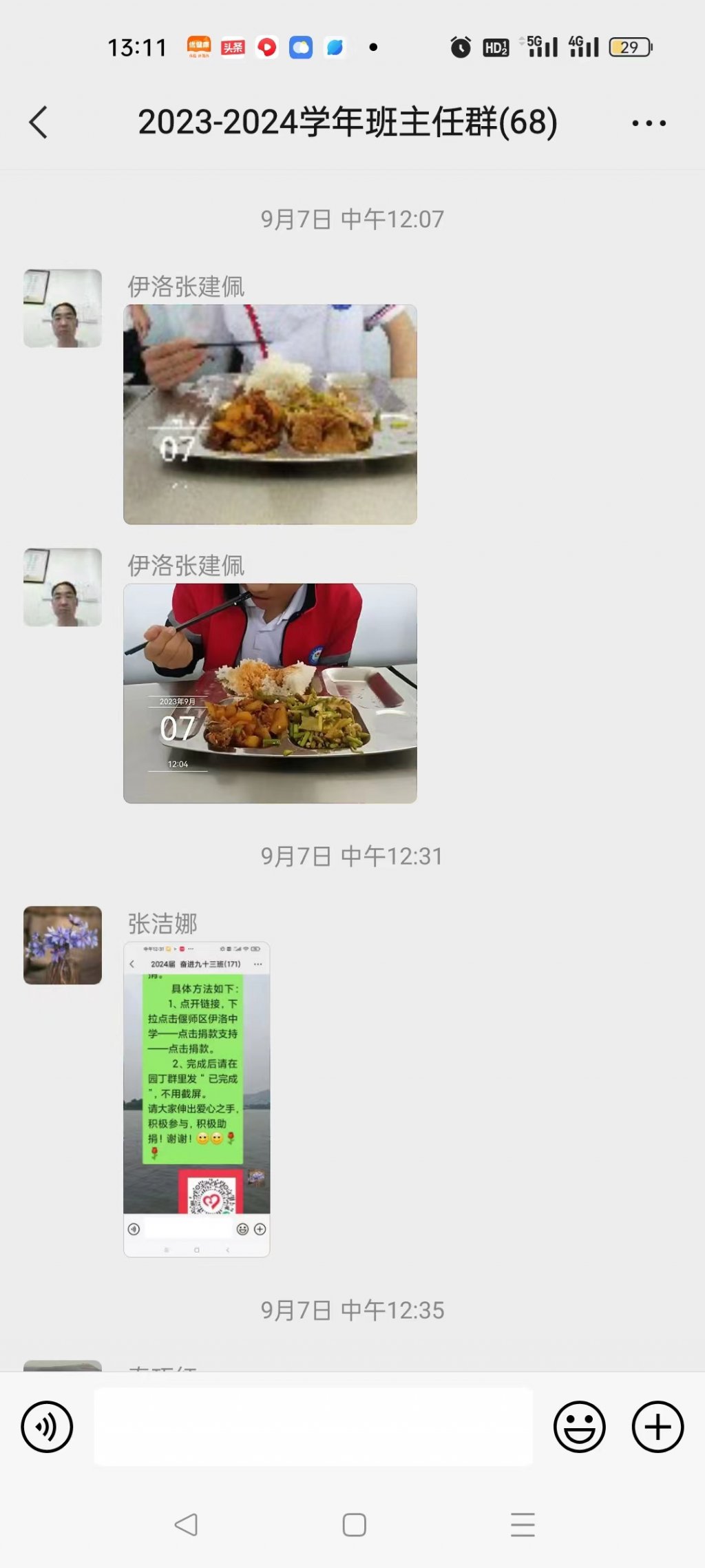
Task: Tap the system home button
Action: 354,1525
